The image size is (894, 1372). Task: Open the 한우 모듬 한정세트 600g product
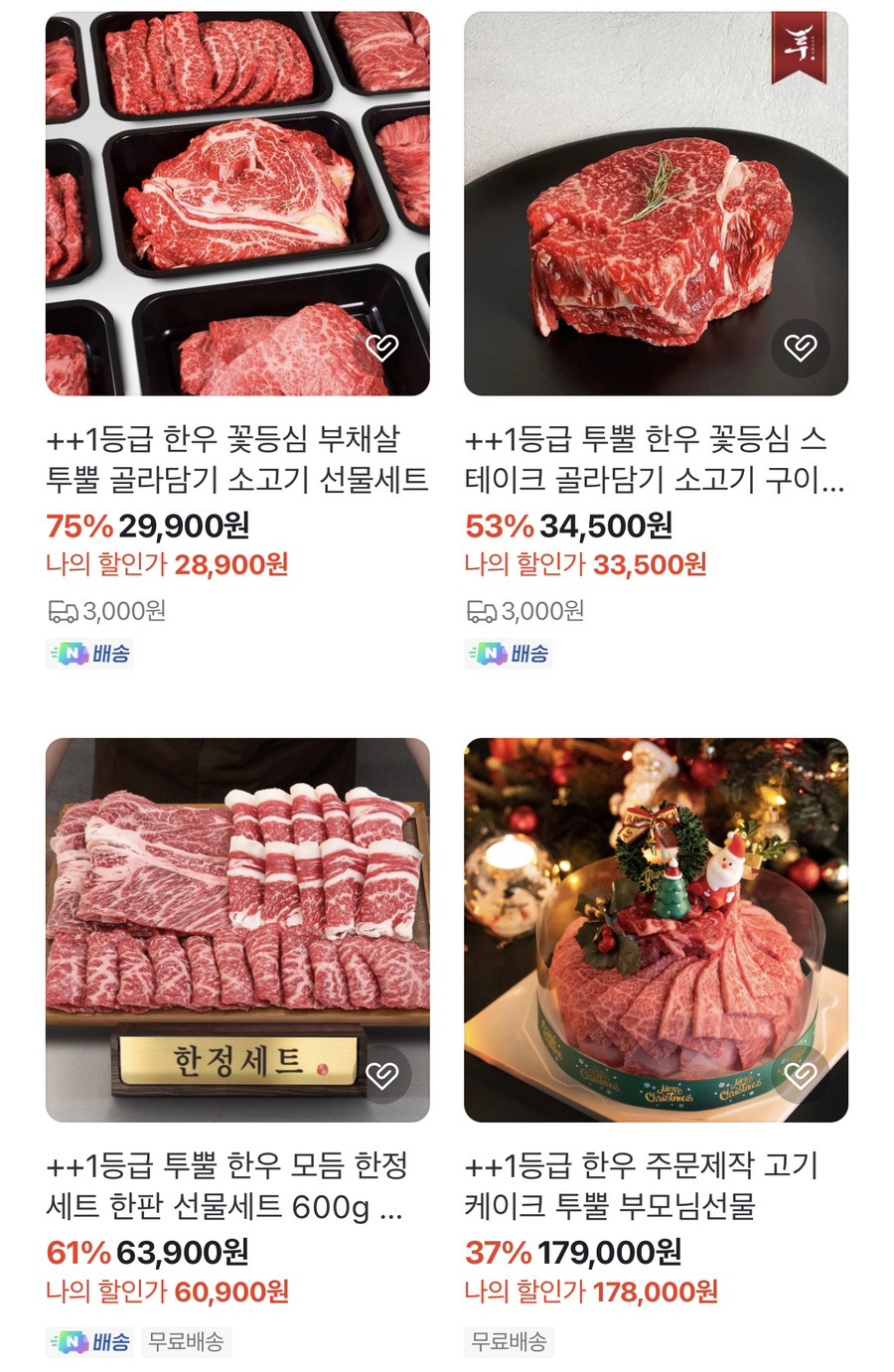[x=236, y=929]
